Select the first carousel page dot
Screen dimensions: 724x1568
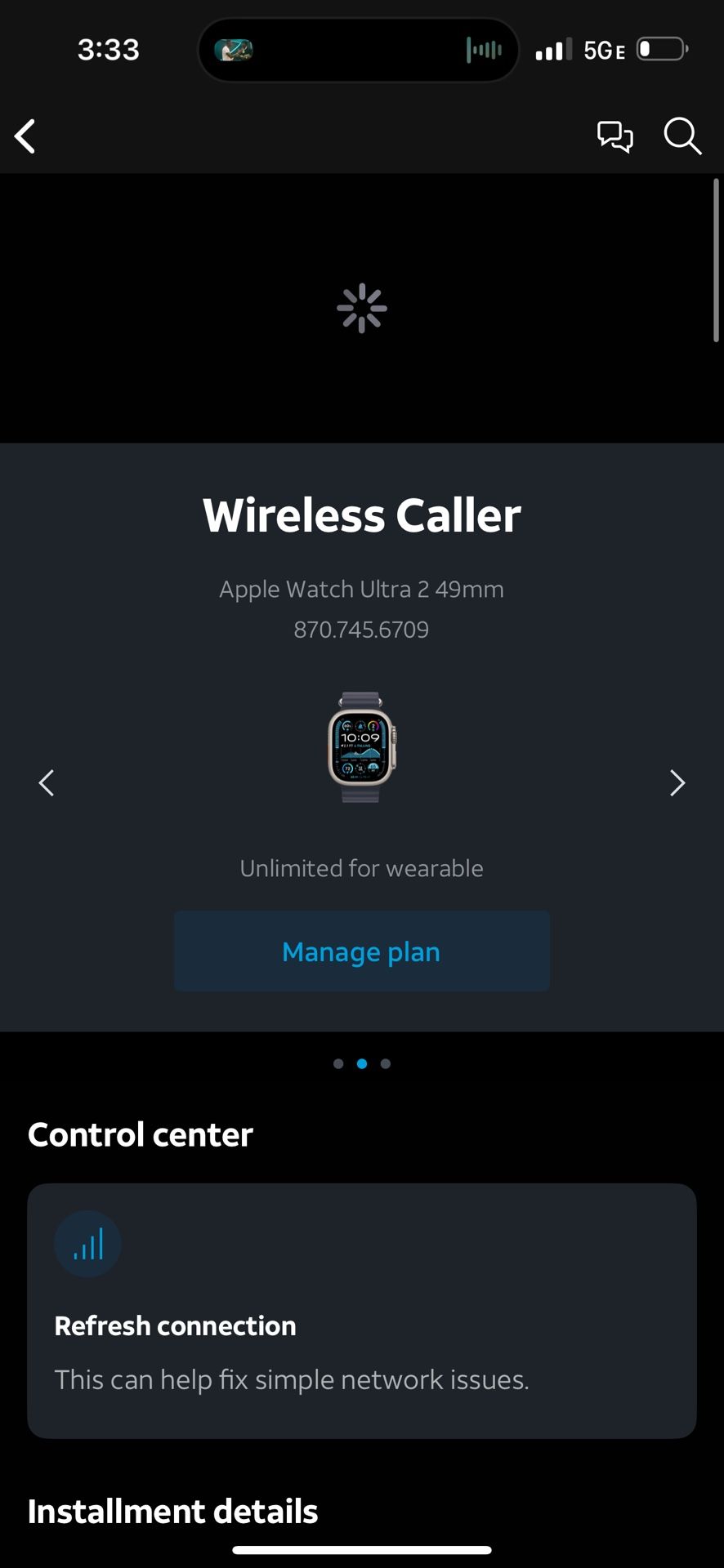(x=337, y=1063)
